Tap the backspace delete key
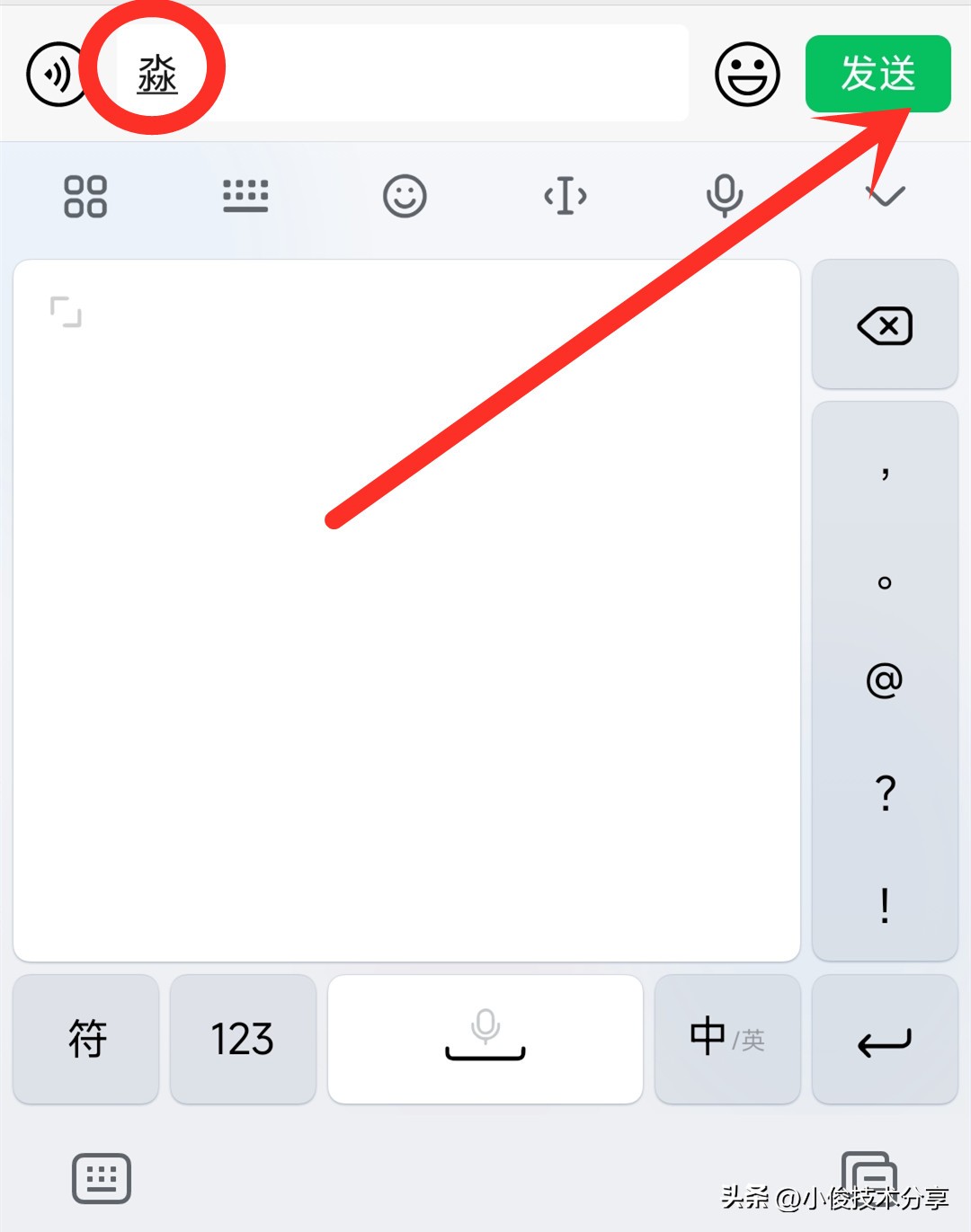 click(885, 325)
